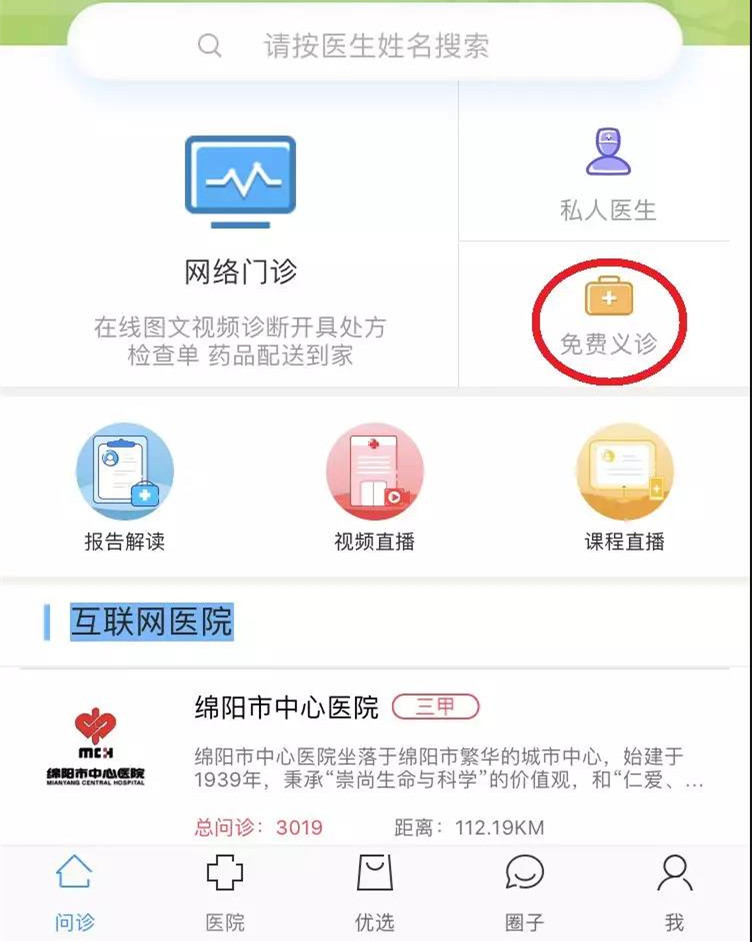This screenshot has width=752, height=942.
Task: Switch to the 我 profile tab
Action: point(675,892)
